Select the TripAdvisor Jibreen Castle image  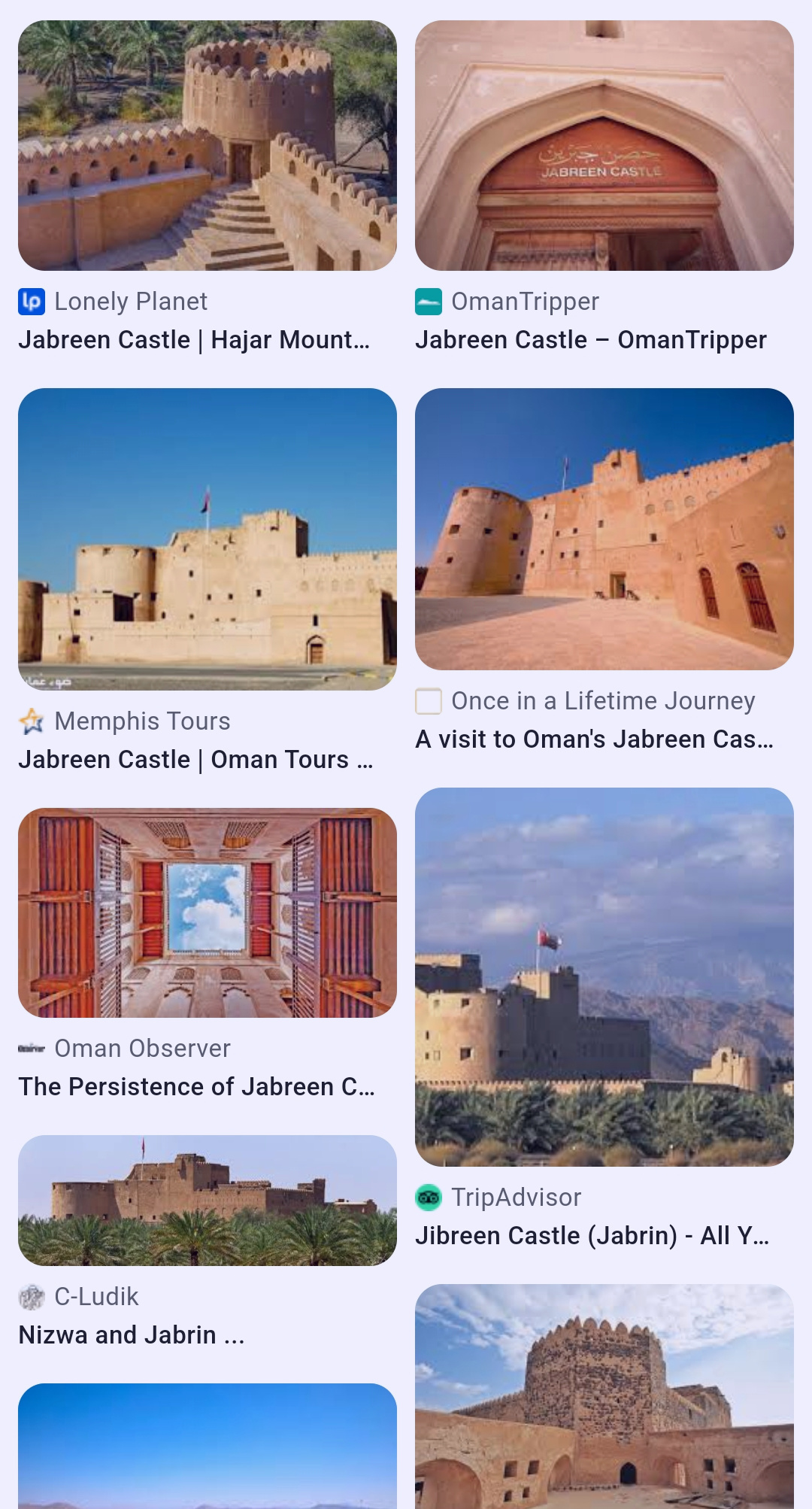(x=604, y=977)
